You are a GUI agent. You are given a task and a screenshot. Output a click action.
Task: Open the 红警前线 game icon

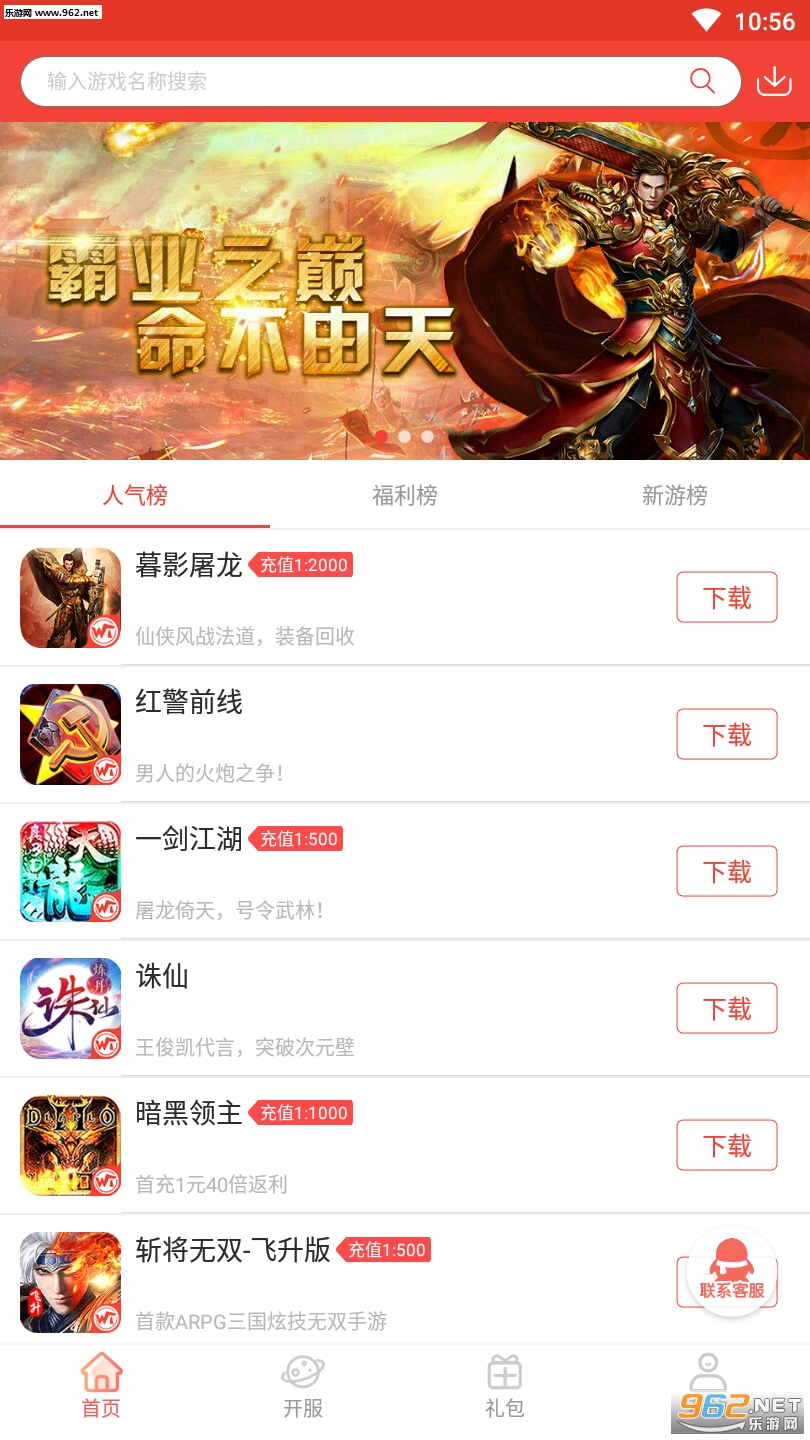(70, 735)
